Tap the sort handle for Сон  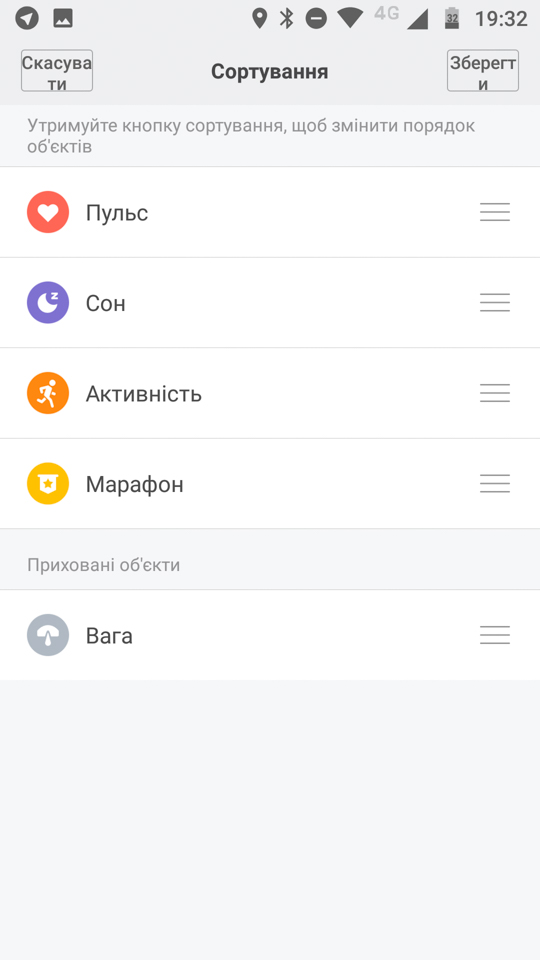tap(495, 302)
